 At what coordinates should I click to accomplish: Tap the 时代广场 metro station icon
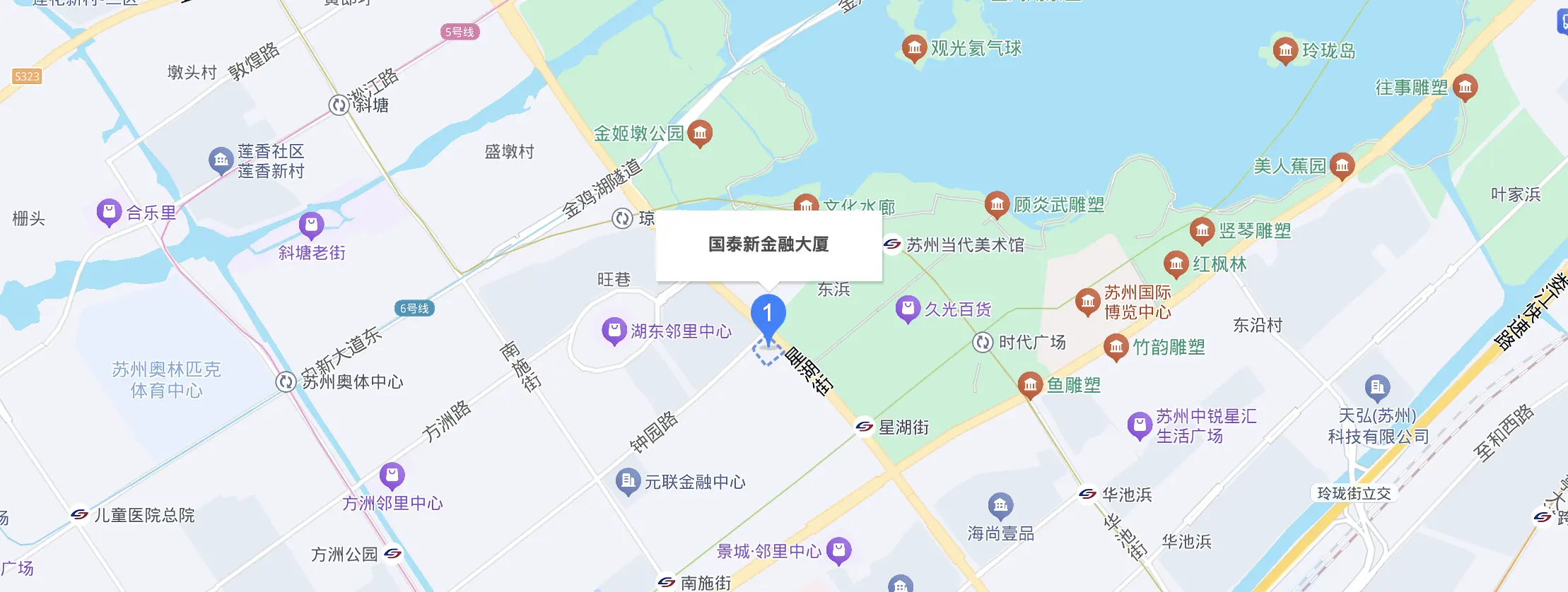coord(983,343)
